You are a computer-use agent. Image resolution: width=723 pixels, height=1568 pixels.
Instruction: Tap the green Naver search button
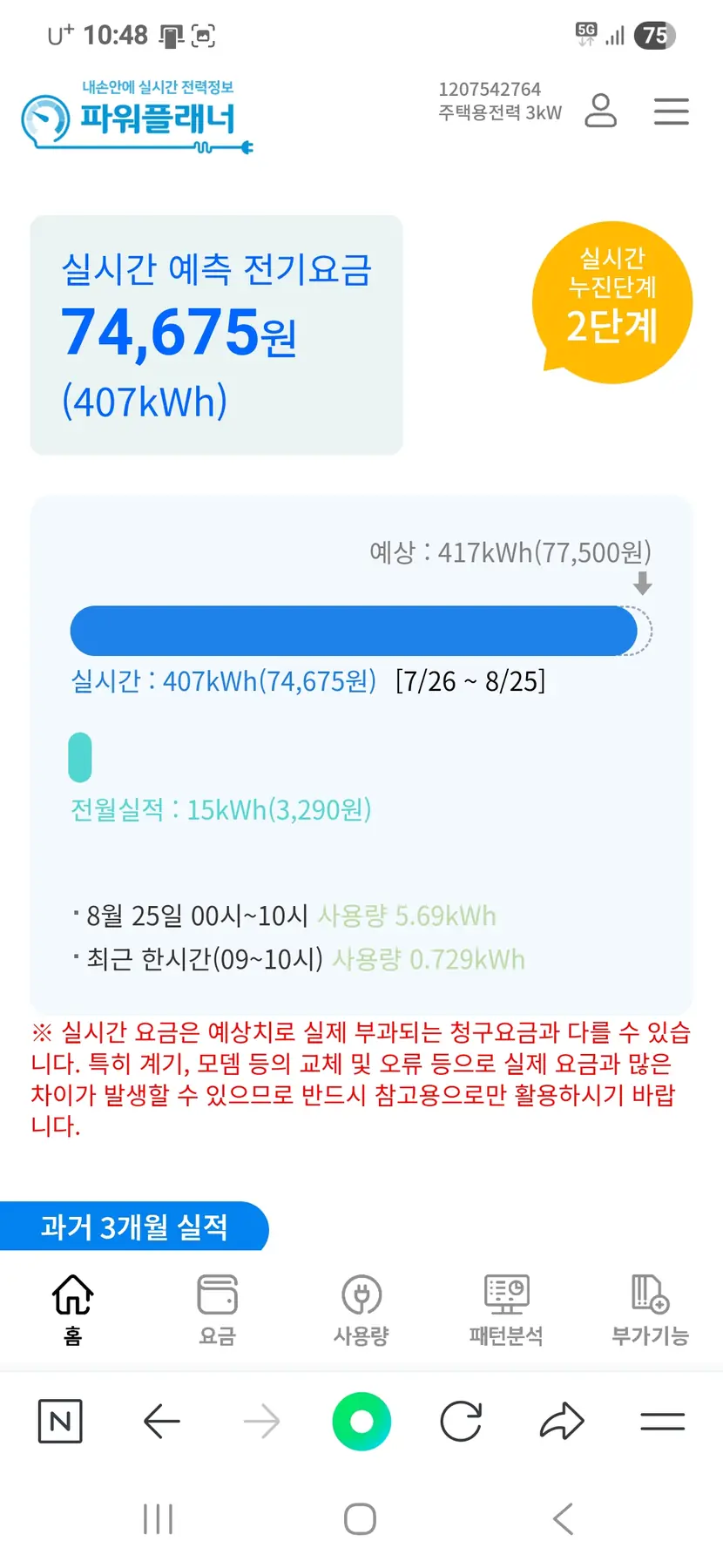click(361, 1422)
